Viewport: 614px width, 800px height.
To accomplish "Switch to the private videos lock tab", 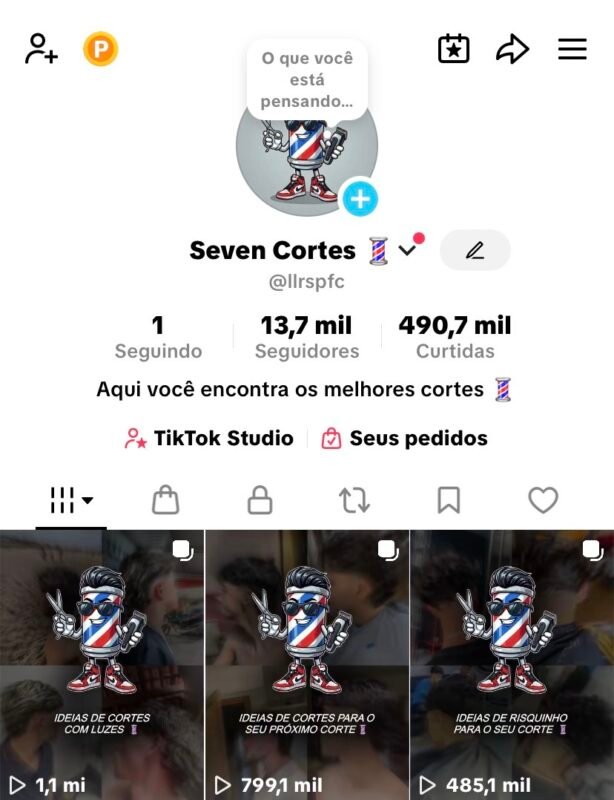I will 260,500.
